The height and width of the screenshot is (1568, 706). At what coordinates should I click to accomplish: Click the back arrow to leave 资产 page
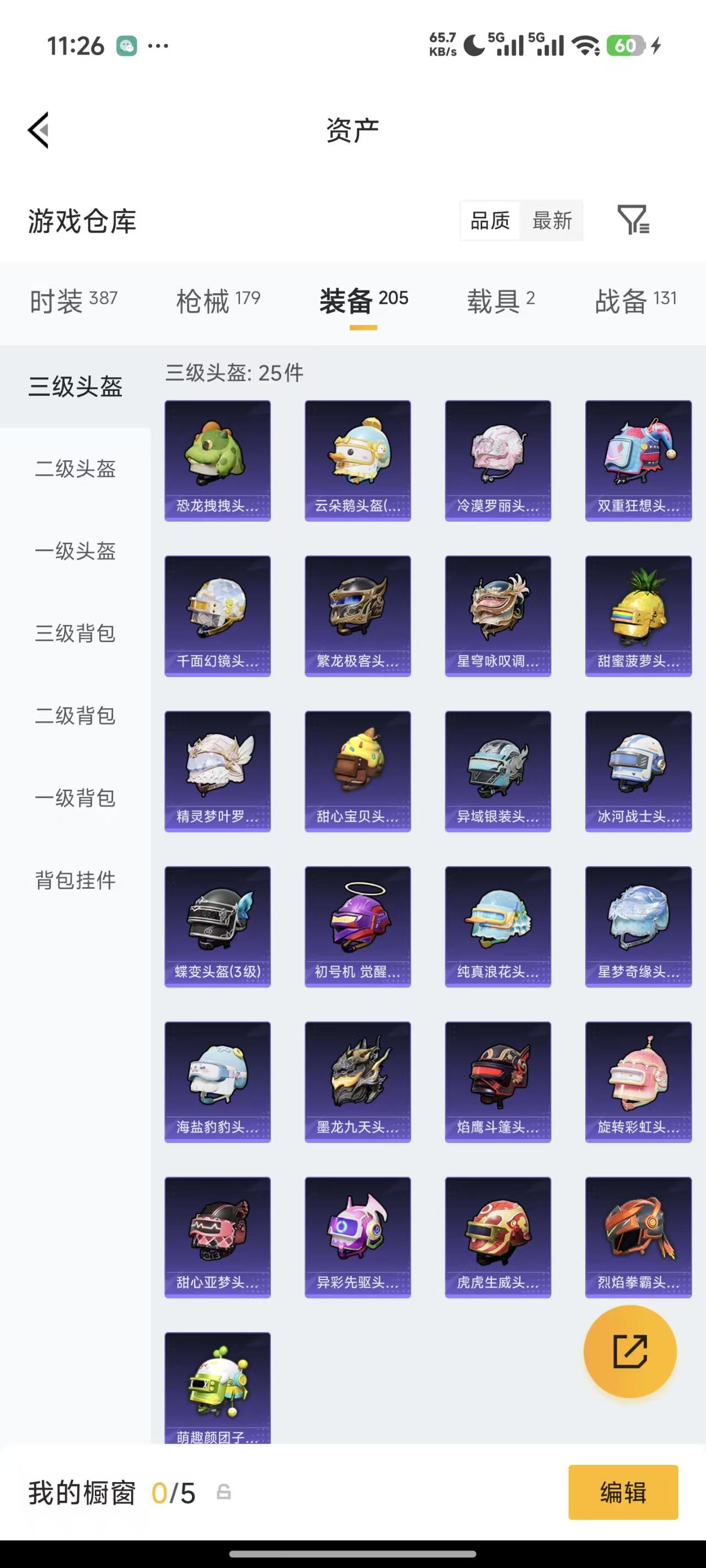(39, 130)
